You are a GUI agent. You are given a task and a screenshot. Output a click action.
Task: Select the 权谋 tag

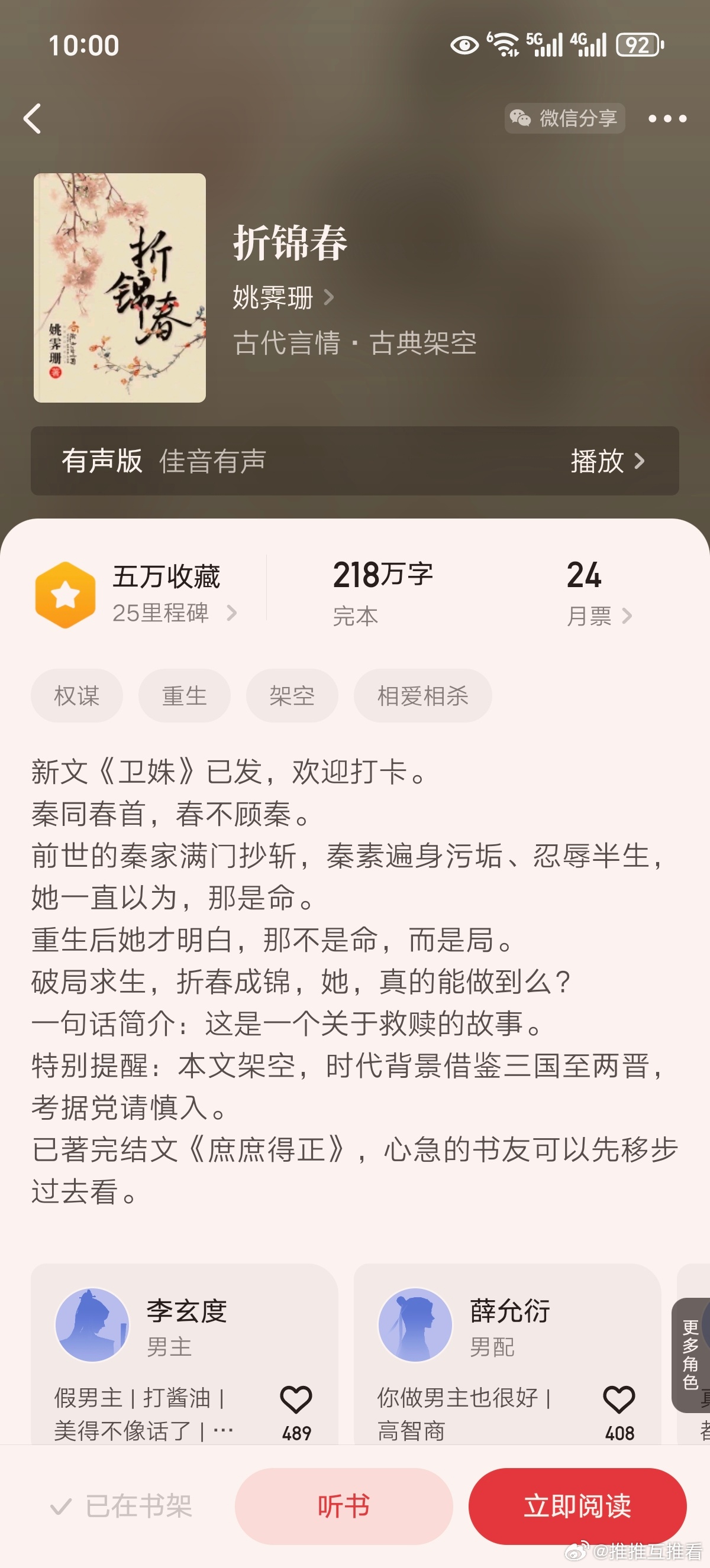[x=78, y=696]
